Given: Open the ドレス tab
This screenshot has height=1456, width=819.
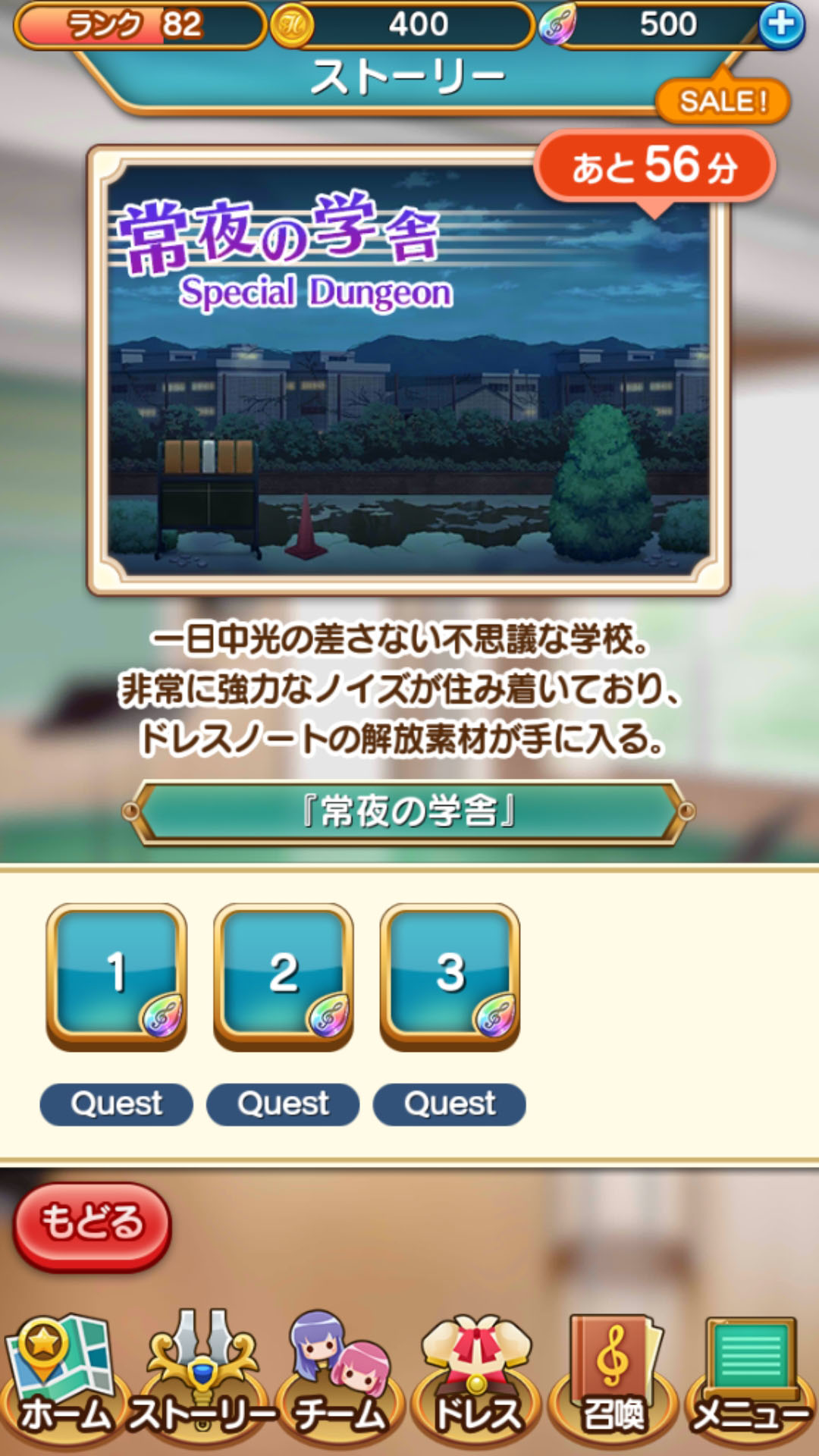Looking at the screenshot, I should click(x=477, y=1382).
